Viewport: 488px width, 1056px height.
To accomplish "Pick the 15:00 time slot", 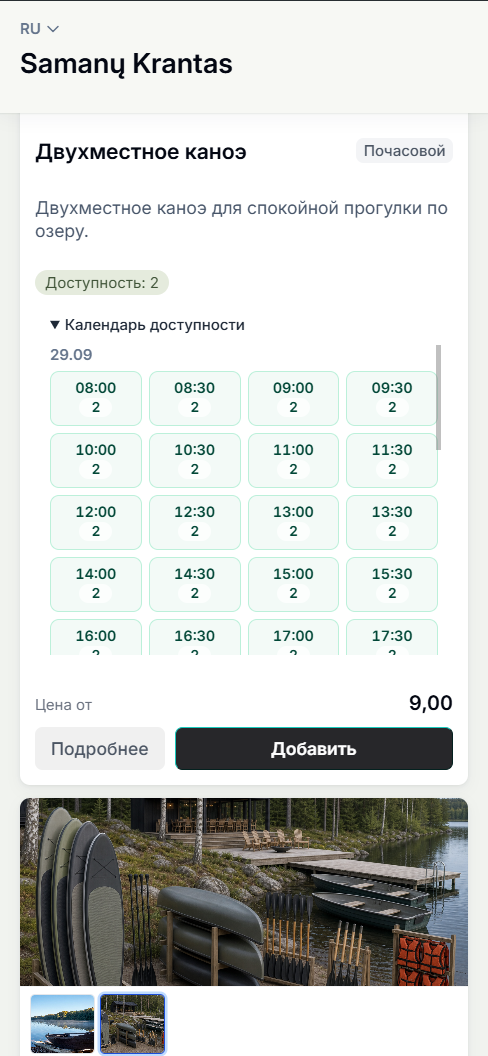I will 293,584.
